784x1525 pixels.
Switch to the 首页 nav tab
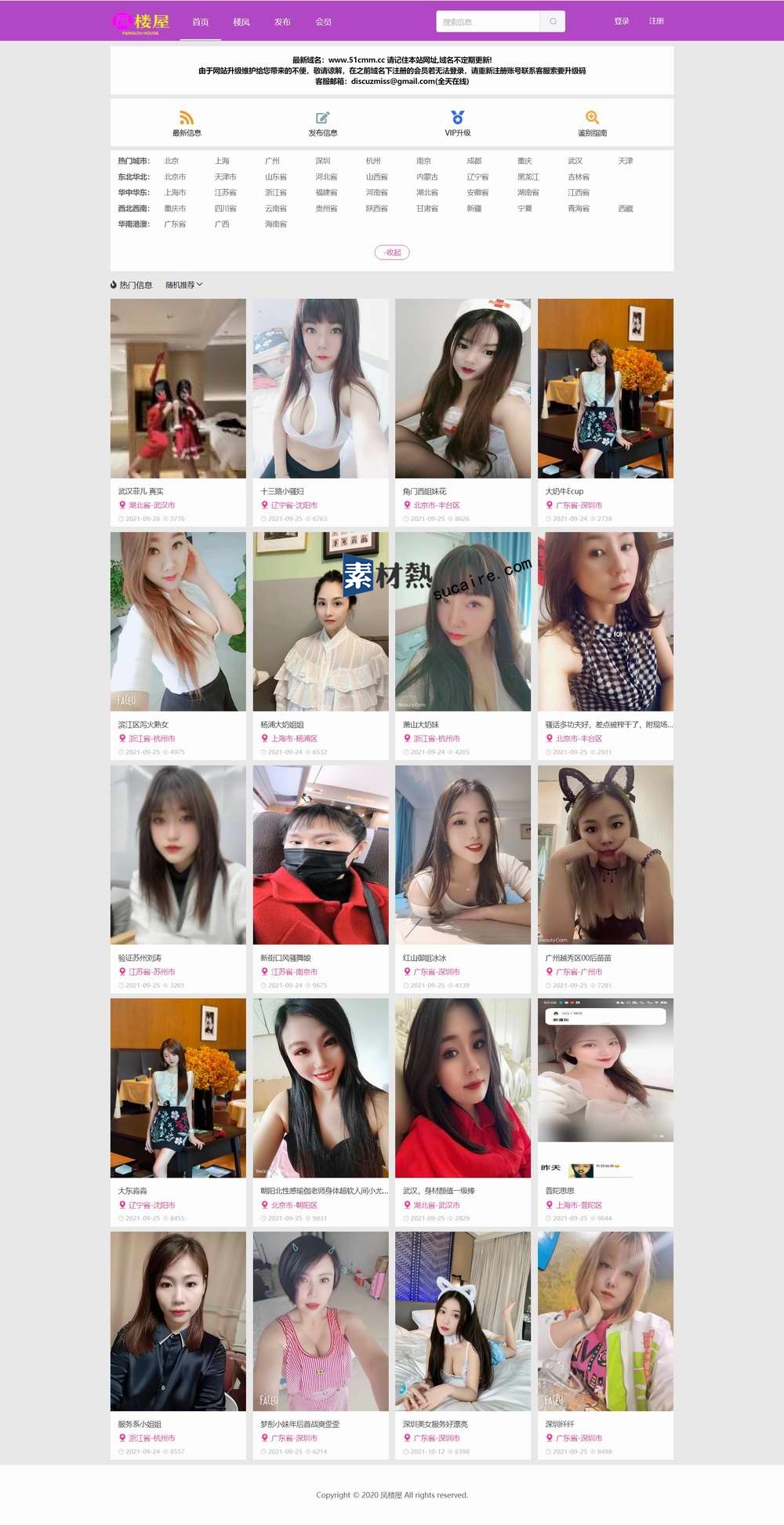point(201,22)
